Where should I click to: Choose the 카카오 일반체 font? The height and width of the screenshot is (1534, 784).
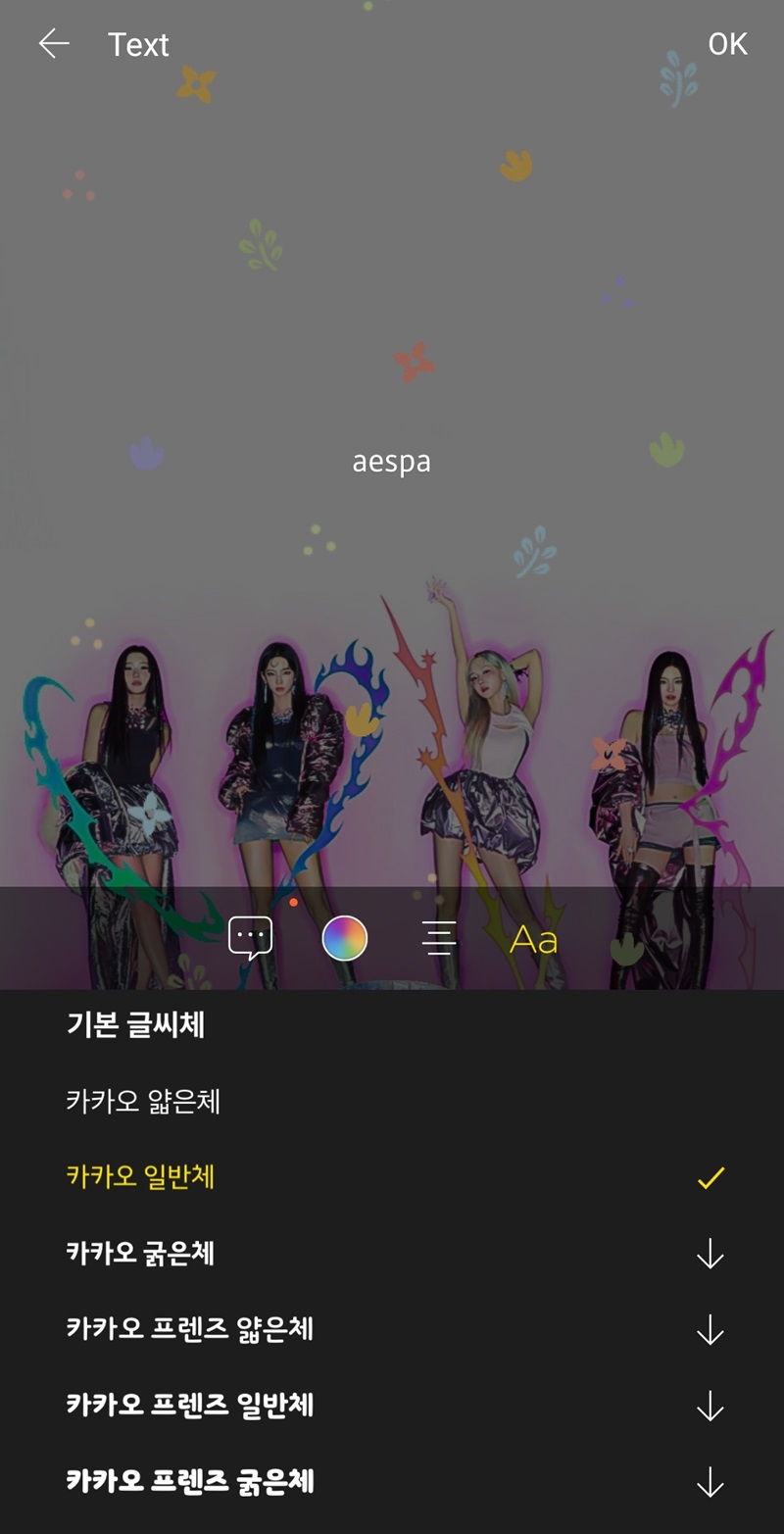click(x=140, y=1176)
